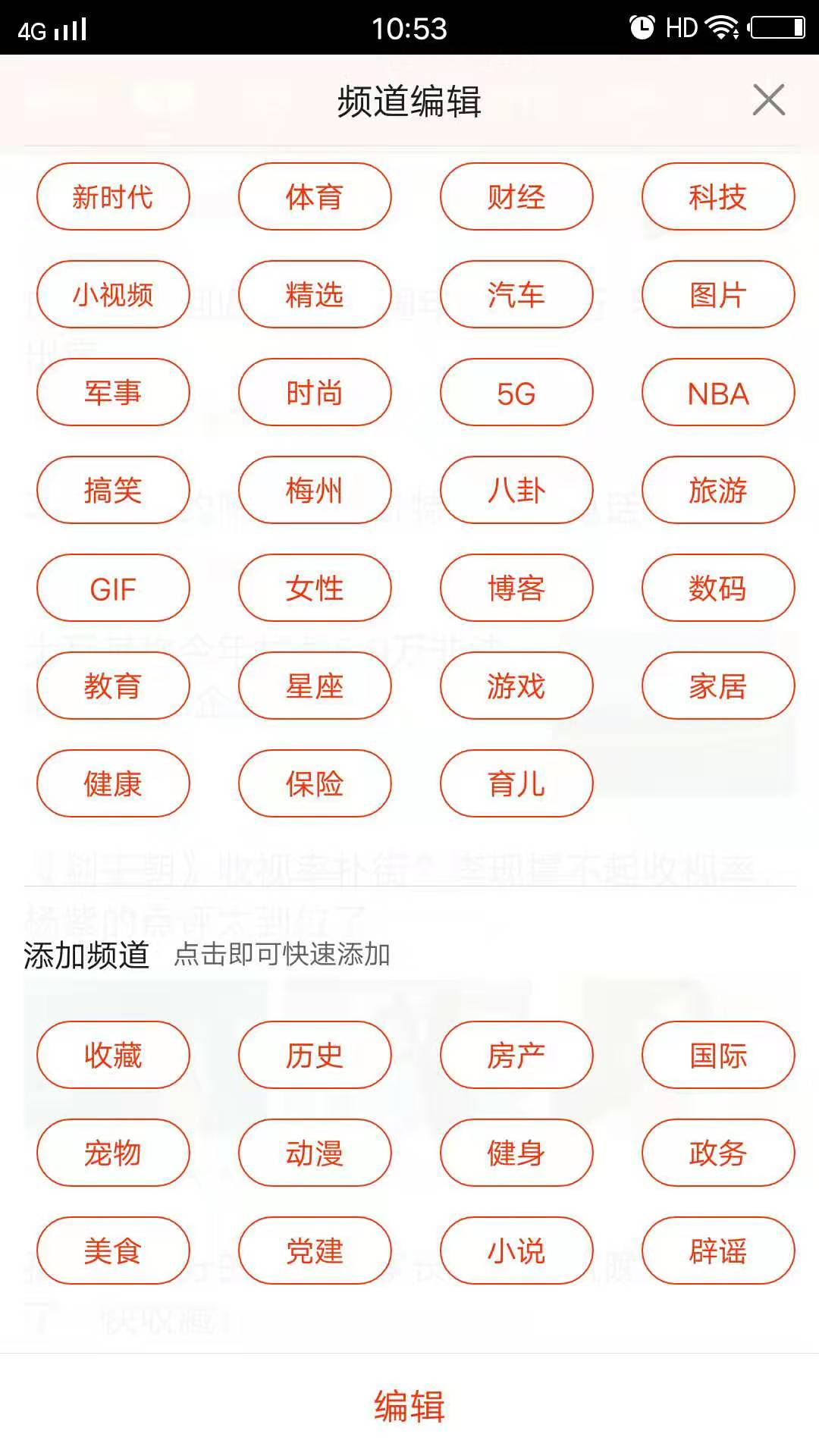Add the 宠物 channel
The image size is (819, 1456).
coord(112,1152)
